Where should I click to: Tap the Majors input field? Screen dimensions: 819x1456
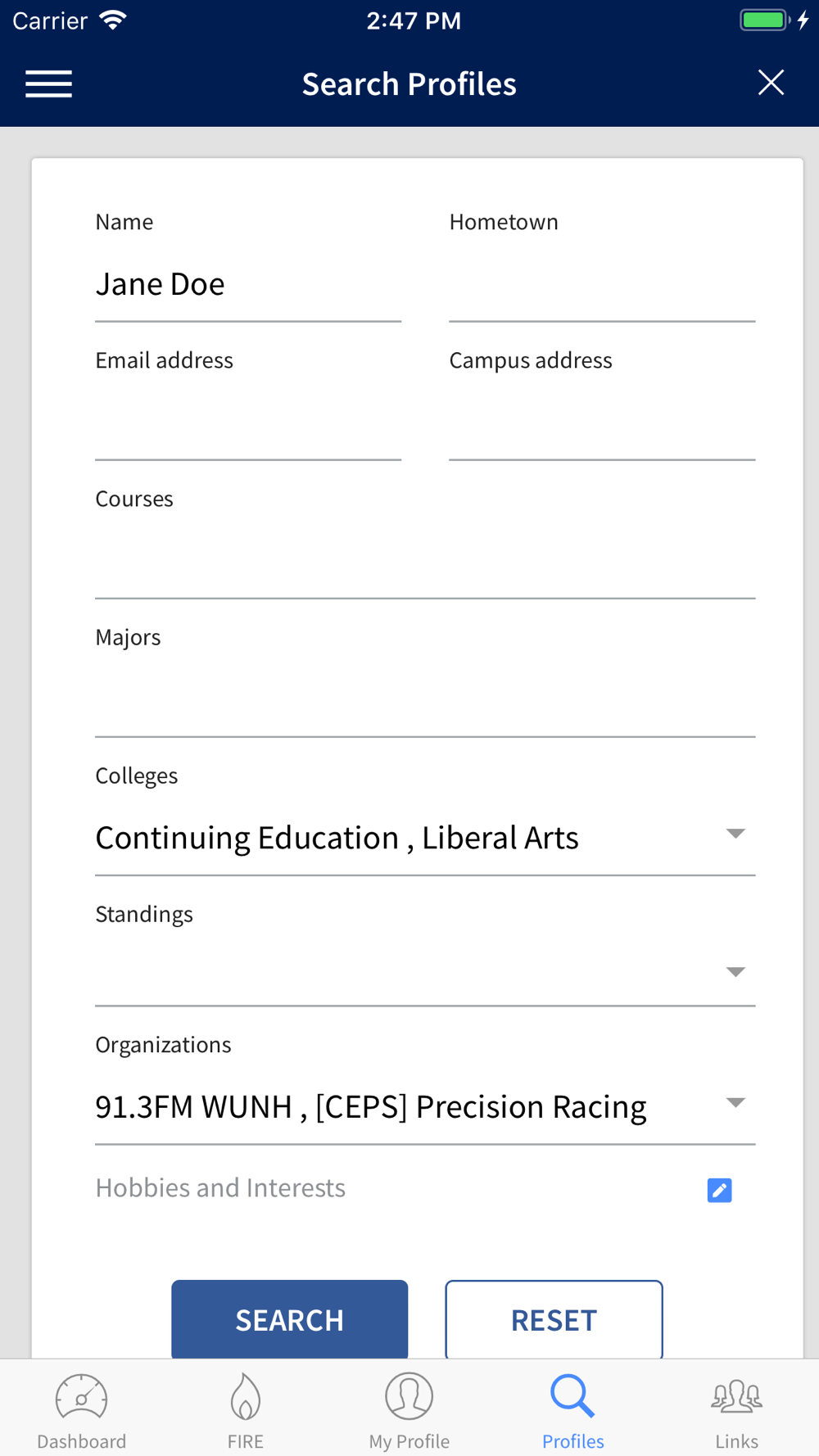pos(425,700)
